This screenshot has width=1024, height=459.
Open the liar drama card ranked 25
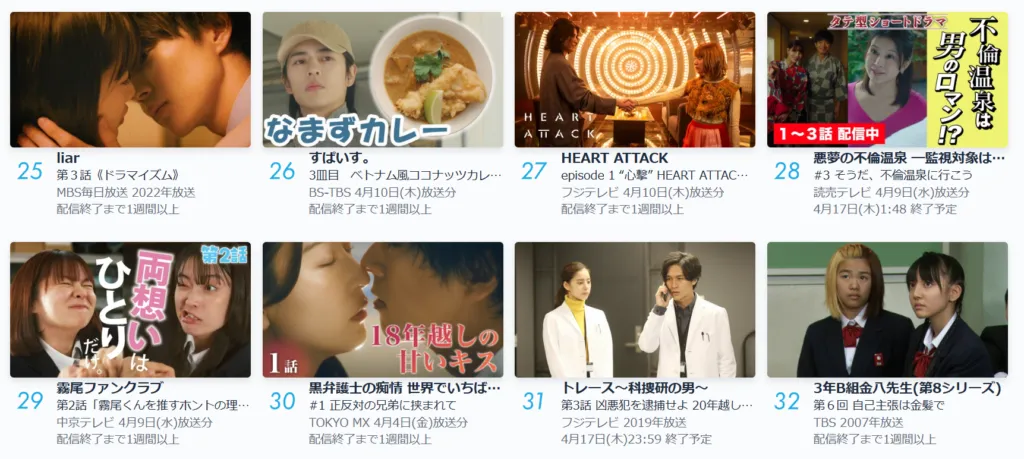click(x=130, y=80)
